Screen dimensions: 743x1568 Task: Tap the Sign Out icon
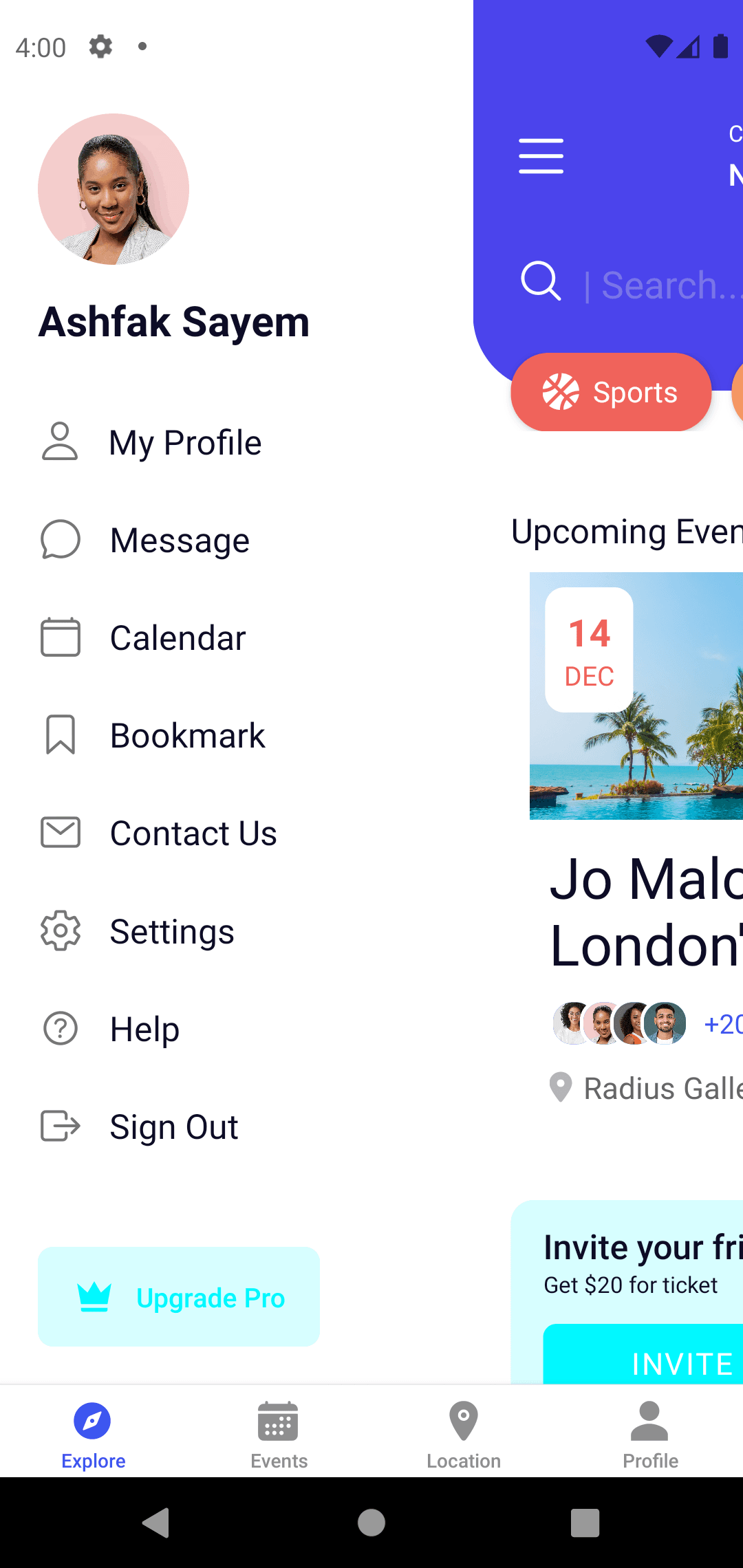pyautogui.click(x=60, y=1126)
